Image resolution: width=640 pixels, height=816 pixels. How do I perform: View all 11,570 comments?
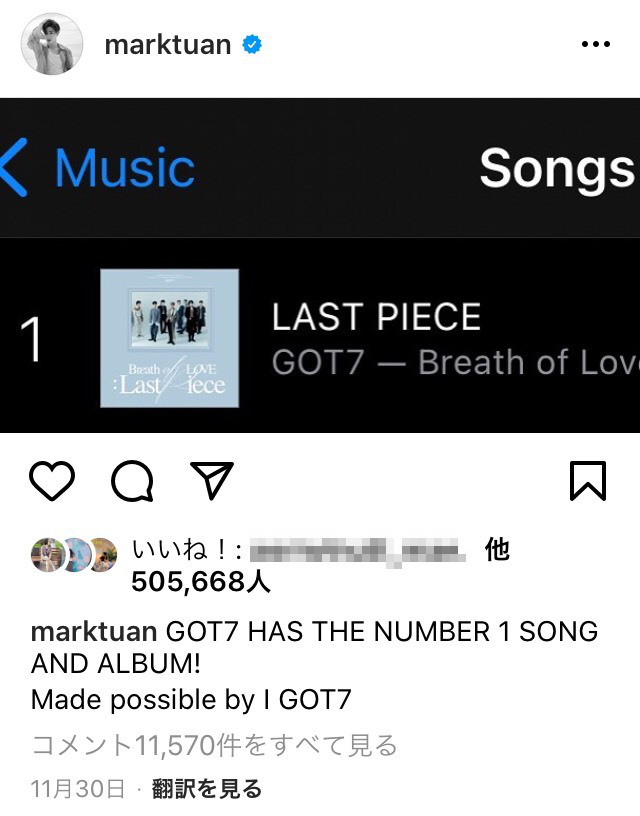214,745
